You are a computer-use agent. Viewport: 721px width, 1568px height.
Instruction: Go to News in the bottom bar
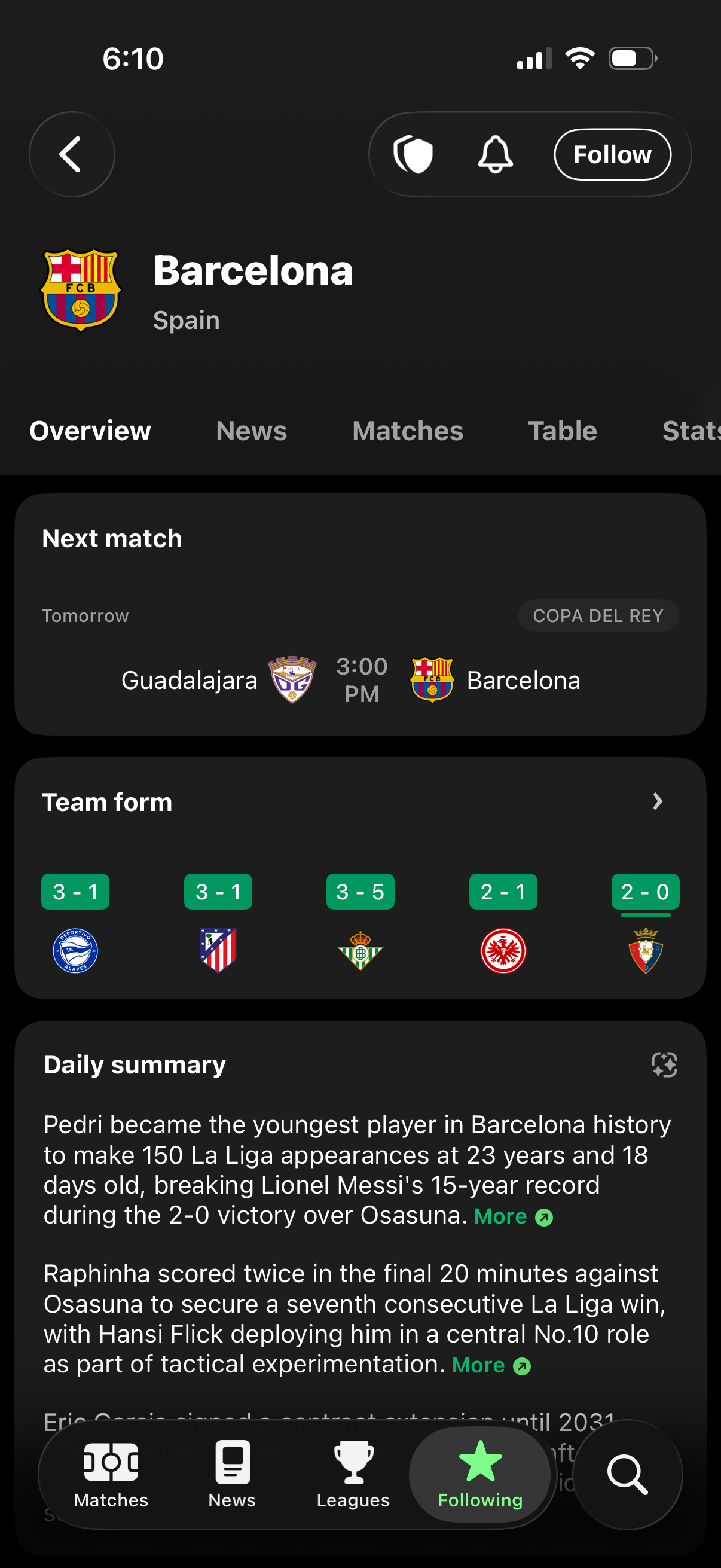[x=232, y=1474]
